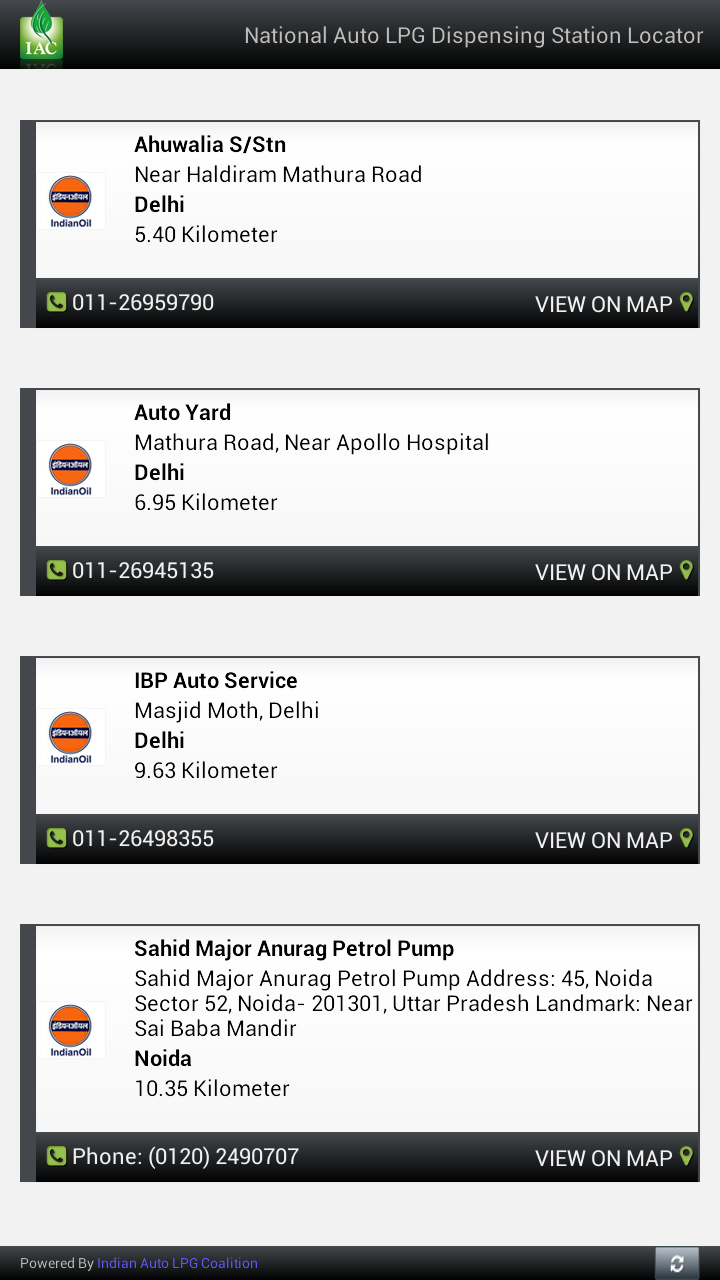
Task: Open the IBP Auto Service station card
Action: pyautogui.click(x=366, y=736)
